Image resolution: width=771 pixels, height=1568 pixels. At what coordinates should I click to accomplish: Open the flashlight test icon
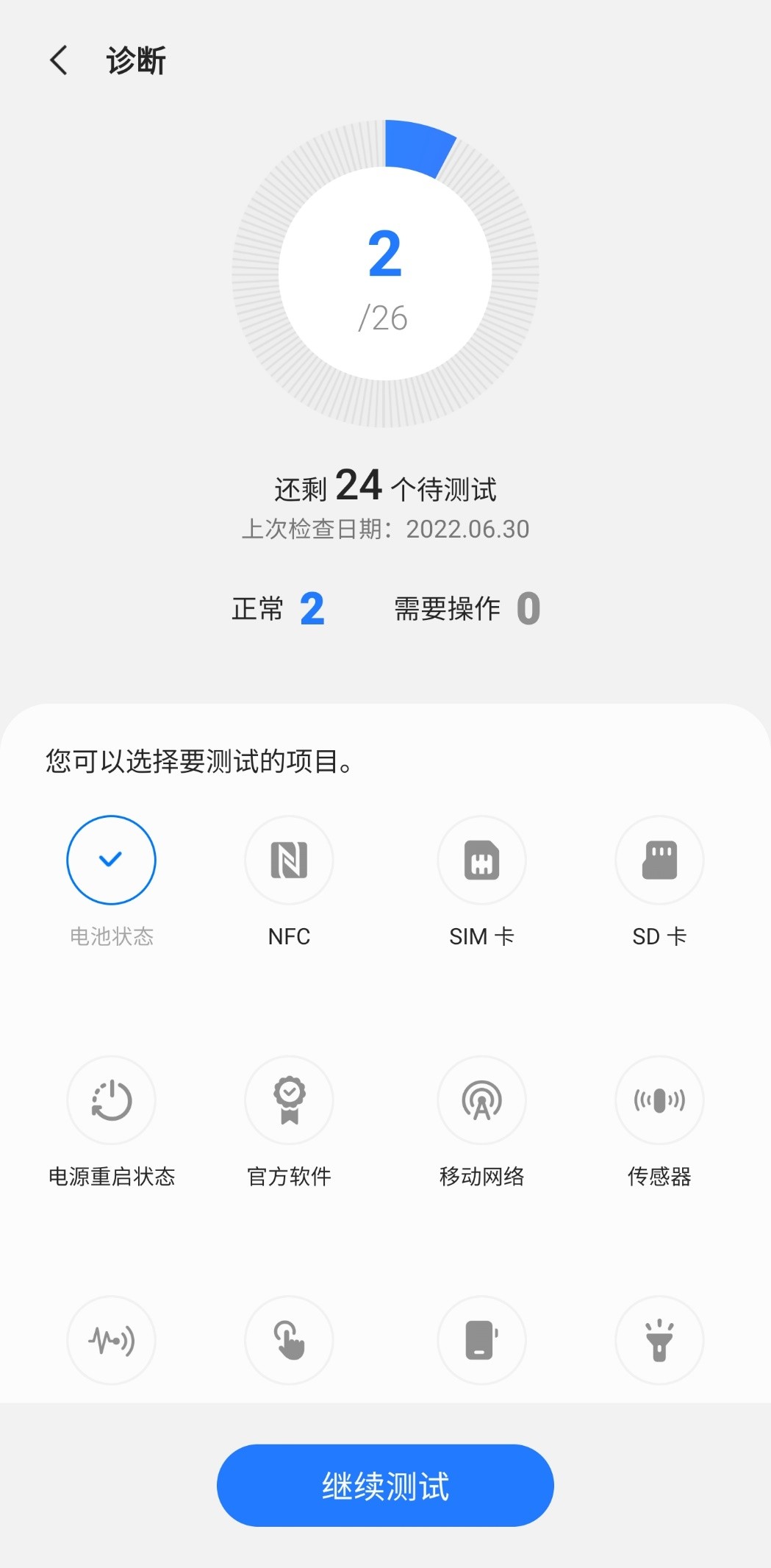659,1340
